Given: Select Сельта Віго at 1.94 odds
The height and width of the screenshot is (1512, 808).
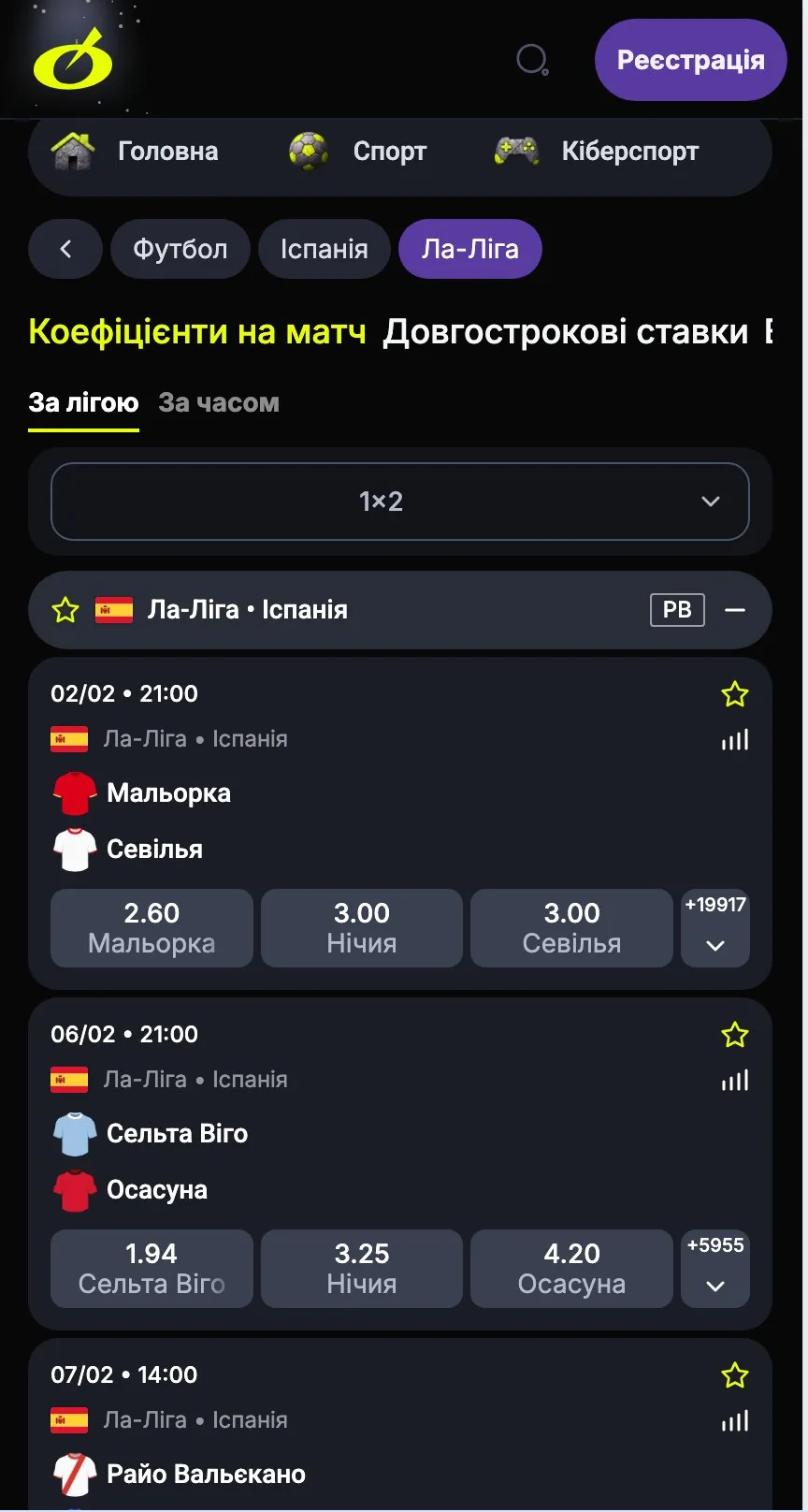Looking at the screenshot, I should pyautogui.click(x=151, y=1269).
